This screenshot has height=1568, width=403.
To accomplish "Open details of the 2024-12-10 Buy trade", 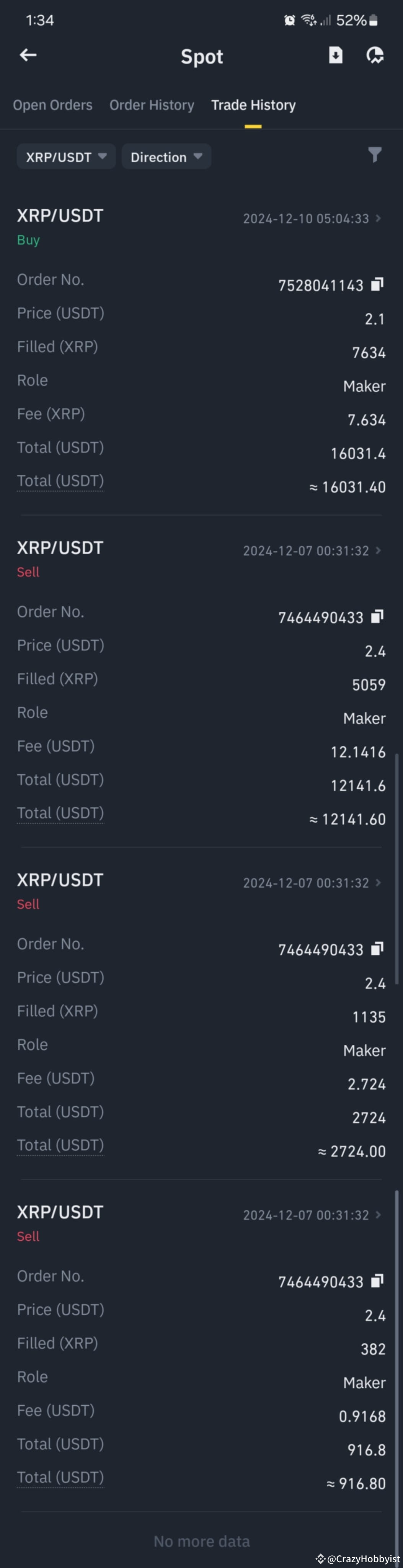I will [312, 219].
